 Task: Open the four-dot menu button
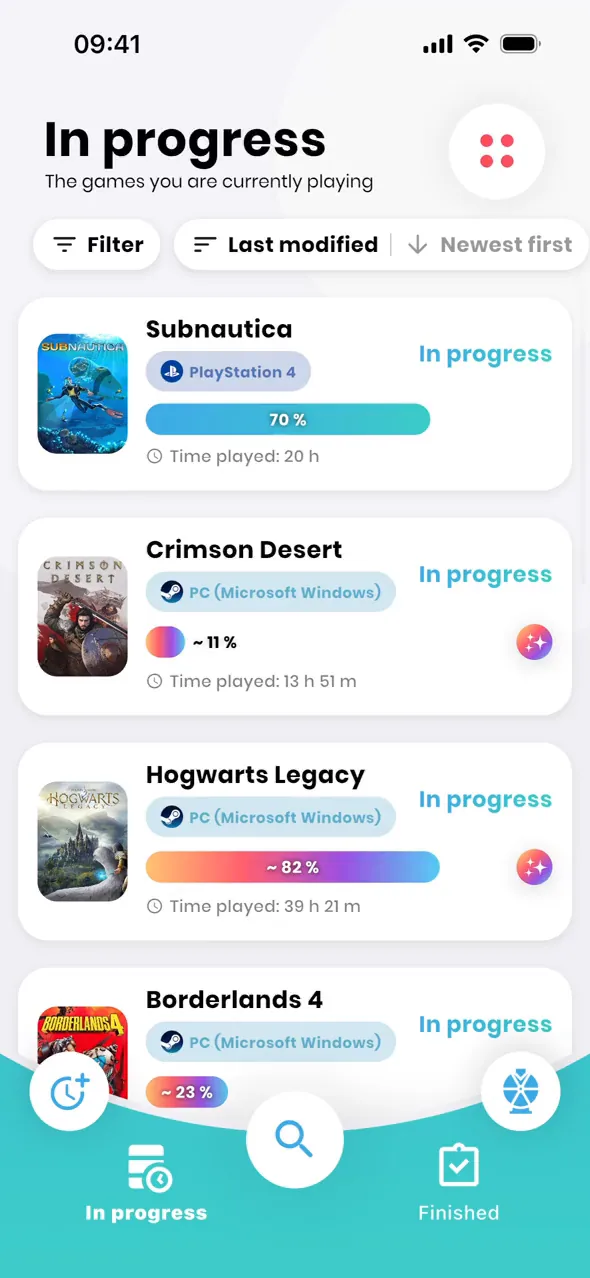tap(497, 153)
